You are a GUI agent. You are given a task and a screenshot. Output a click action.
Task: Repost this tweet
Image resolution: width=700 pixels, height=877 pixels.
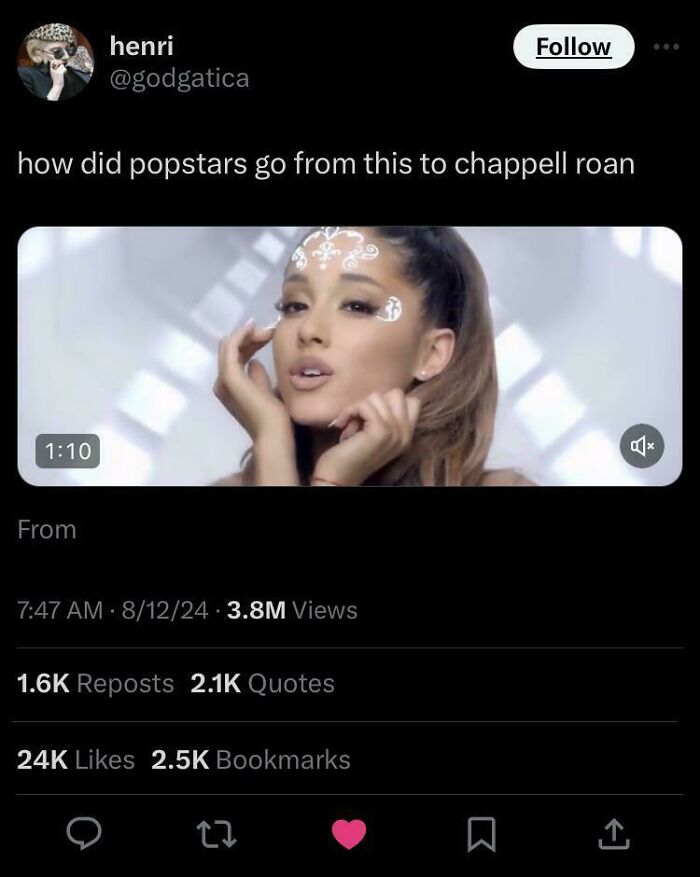pyautogui.click(x=217, y=834)
